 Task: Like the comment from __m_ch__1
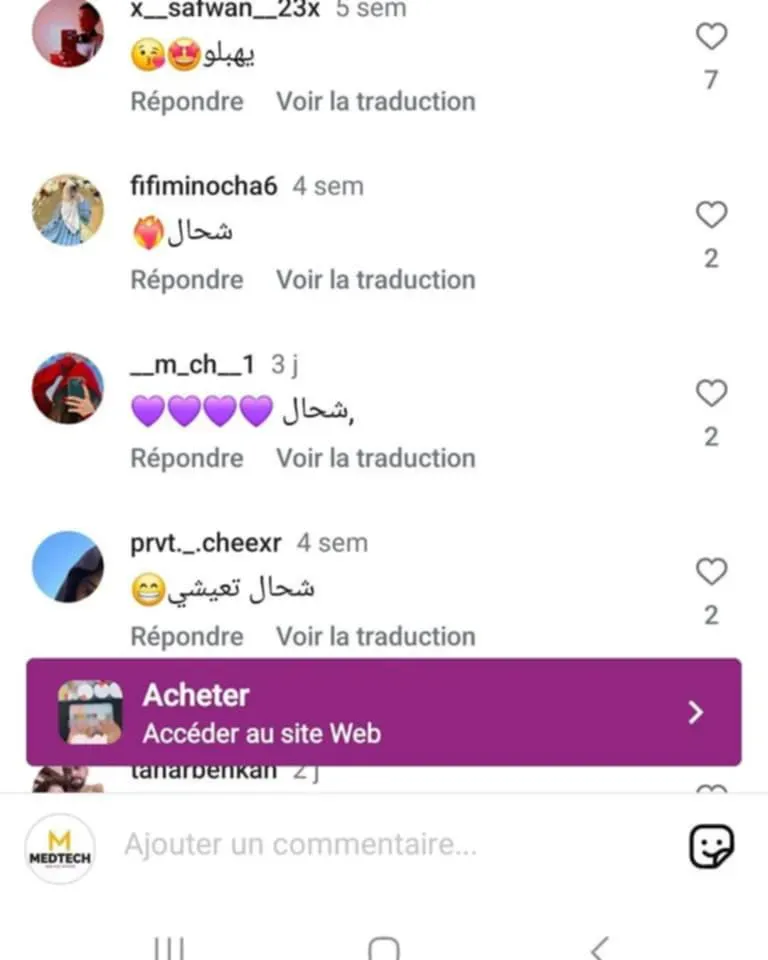point(711,394)
